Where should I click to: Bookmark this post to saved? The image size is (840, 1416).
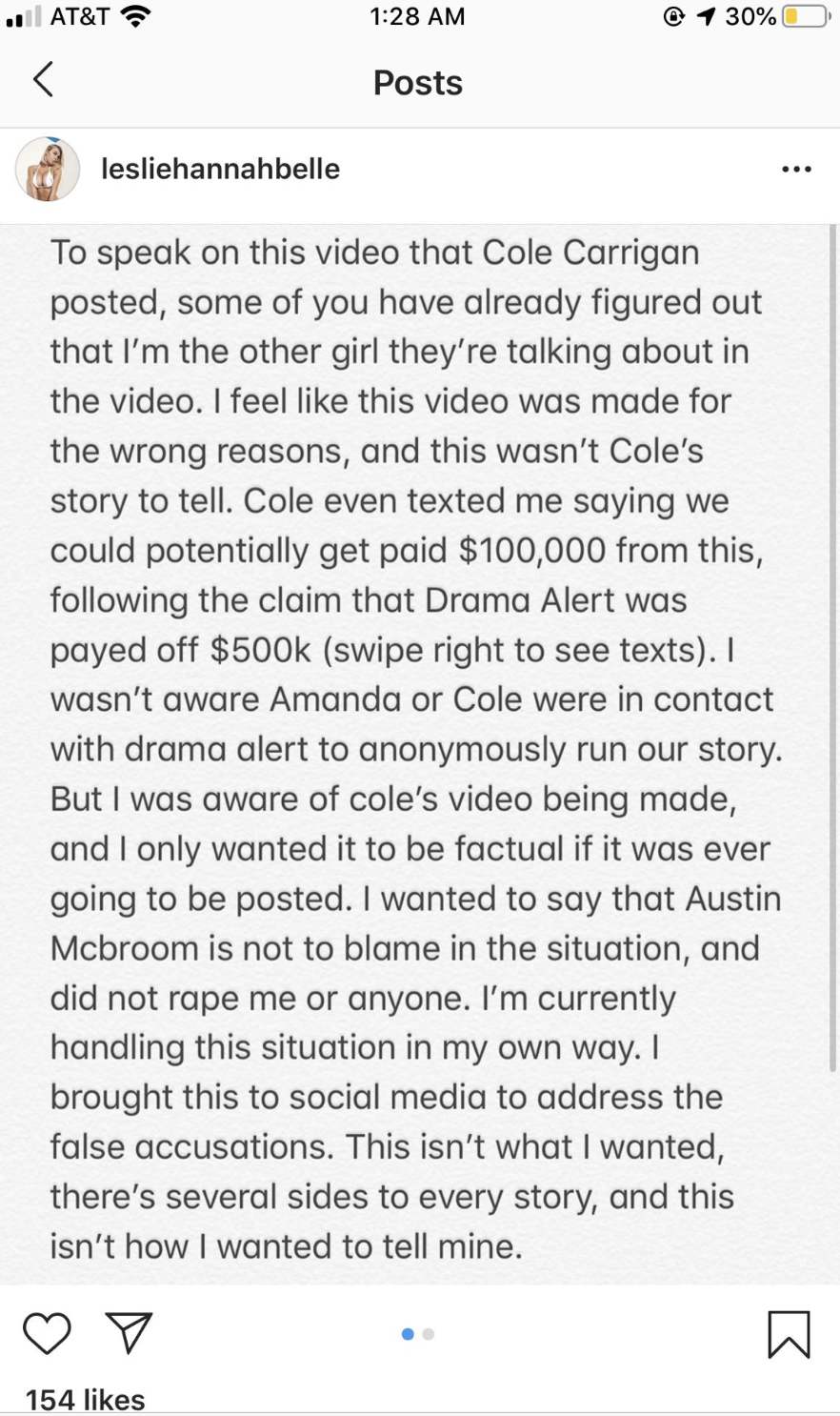789,1333
